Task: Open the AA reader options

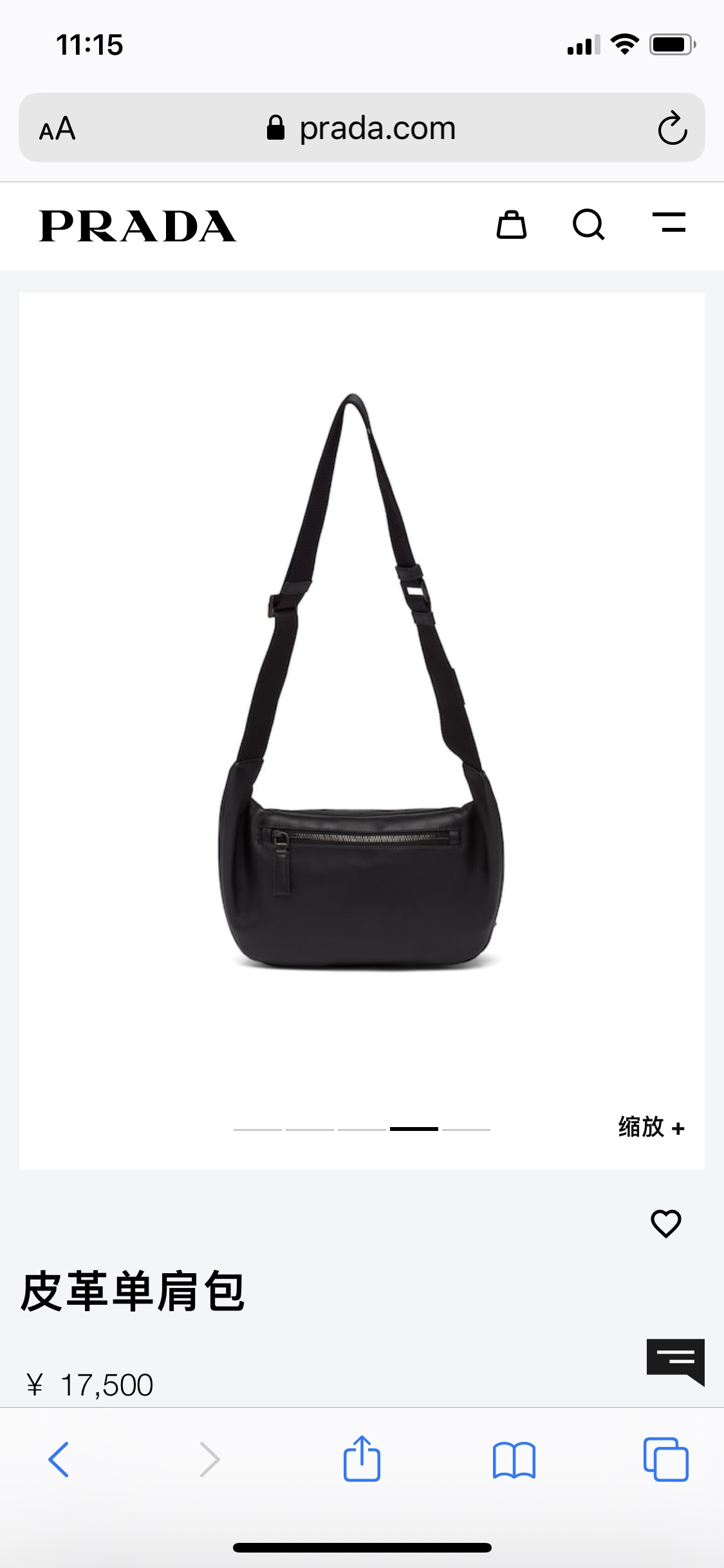Action: tap(57, 129)
